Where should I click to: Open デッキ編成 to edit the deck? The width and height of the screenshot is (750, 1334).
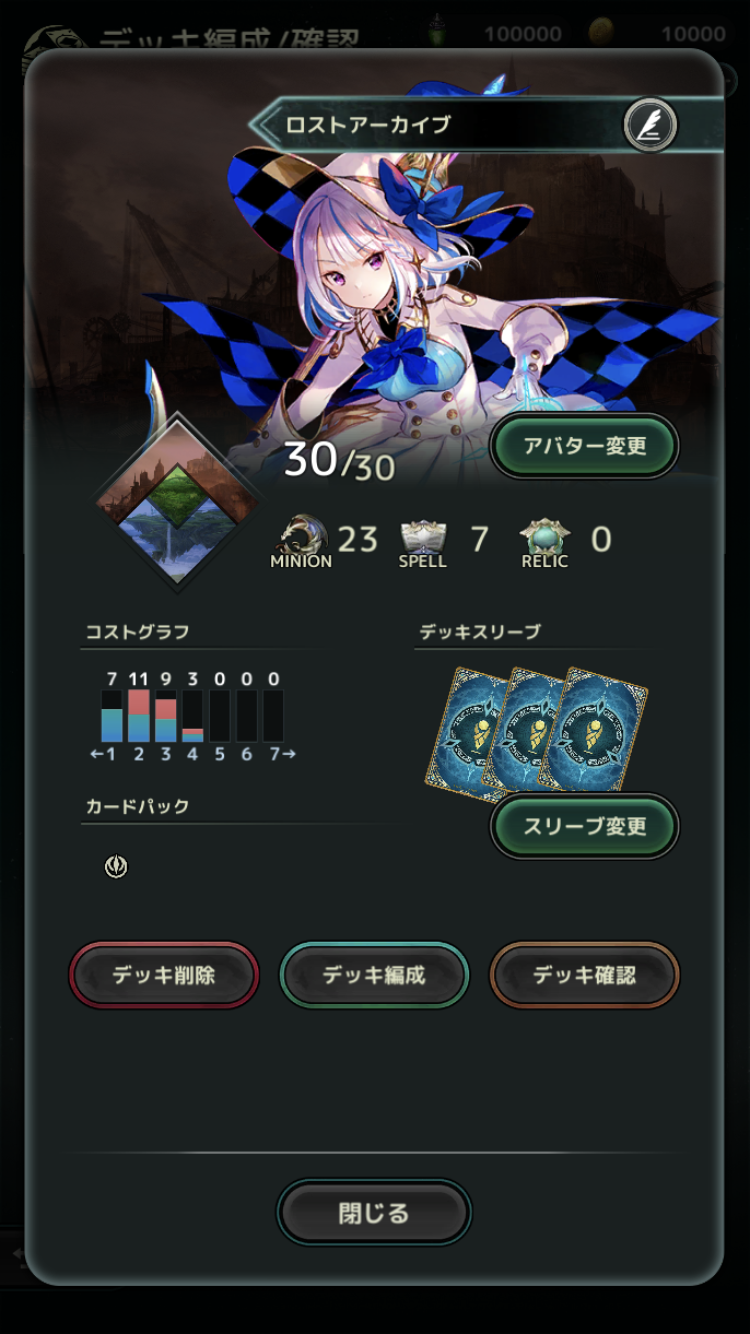(374, 975)
